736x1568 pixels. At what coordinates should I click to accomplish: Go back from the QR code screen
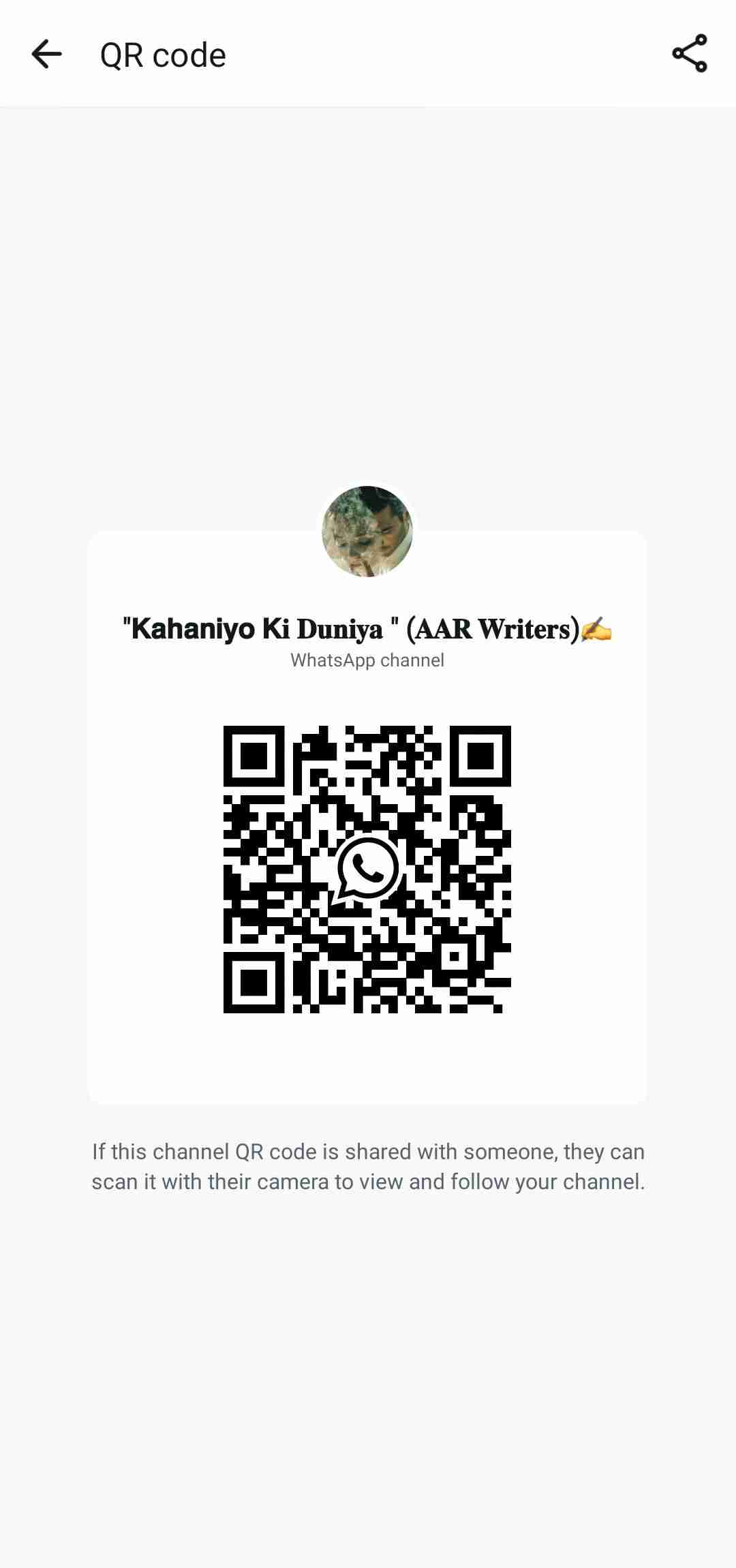coord(46,55)
